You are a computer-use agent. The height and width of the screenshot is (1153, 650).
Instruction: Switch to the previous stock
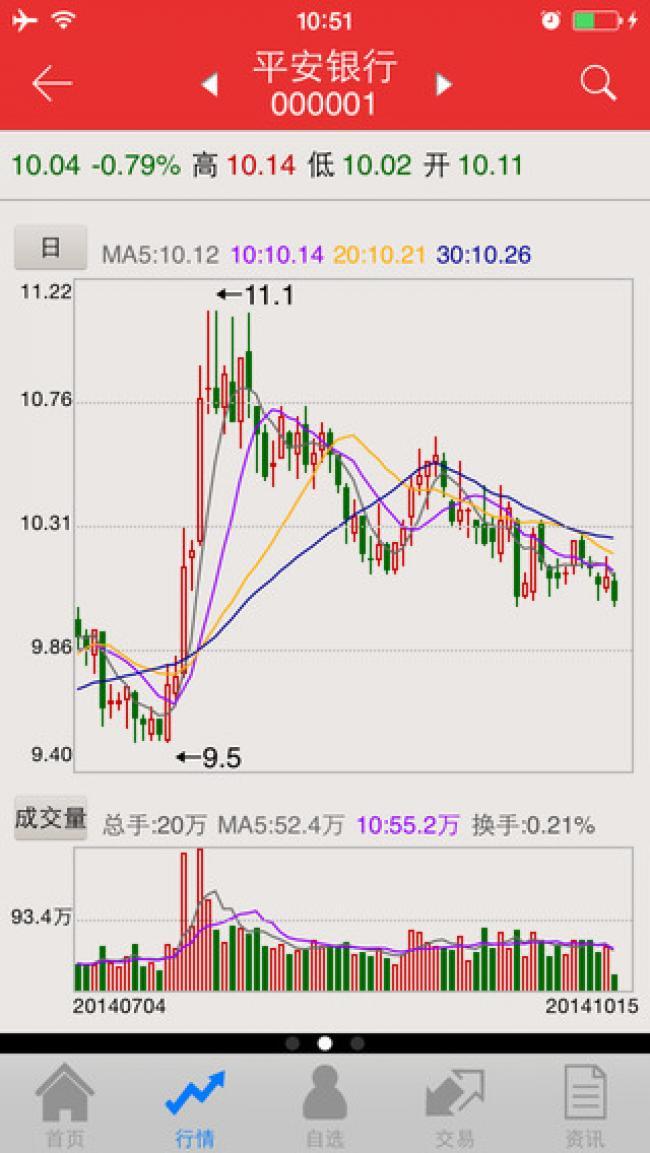210,85
